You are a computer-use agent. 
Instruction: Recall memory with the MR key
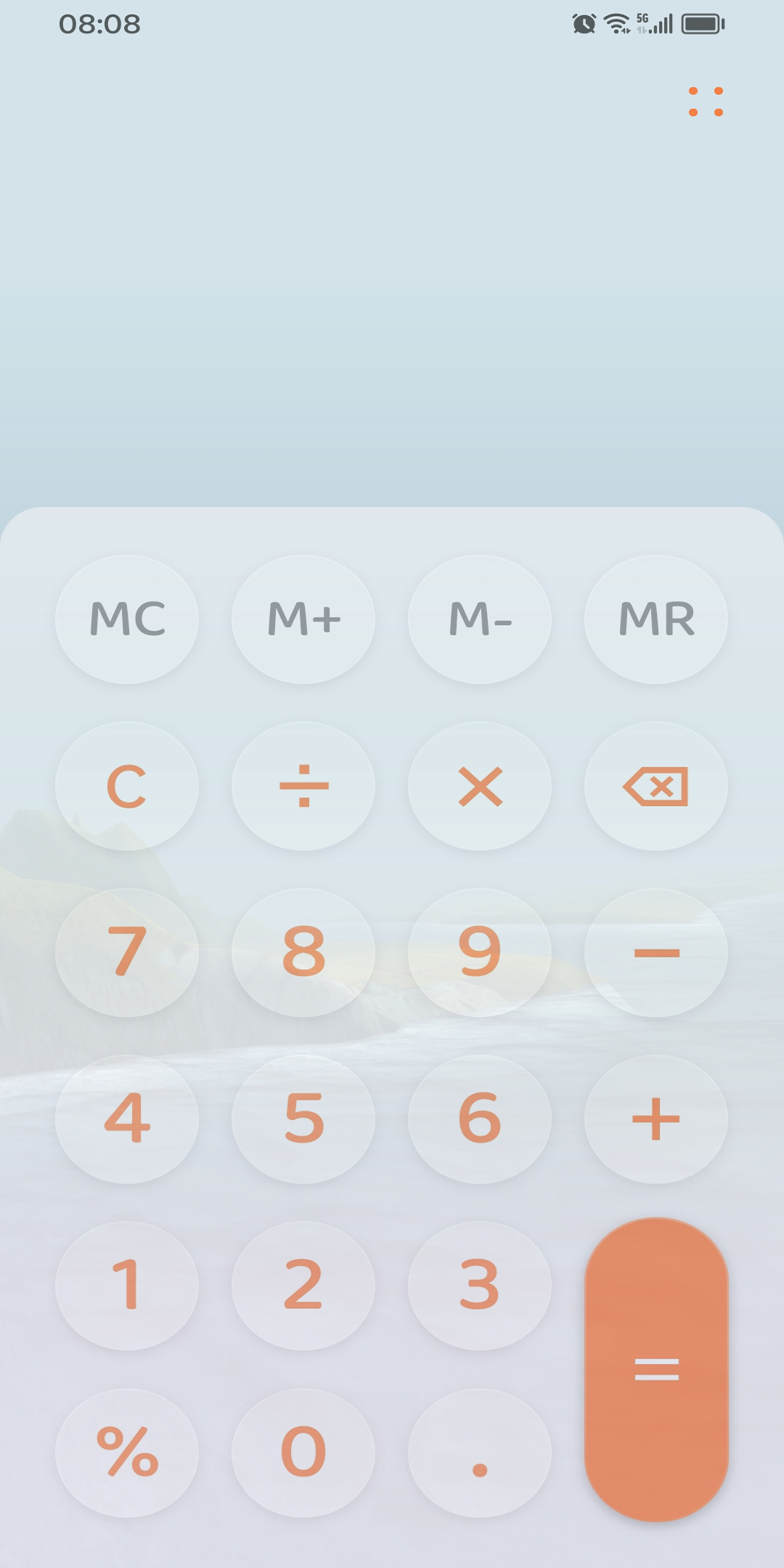[x=656, y=619]
